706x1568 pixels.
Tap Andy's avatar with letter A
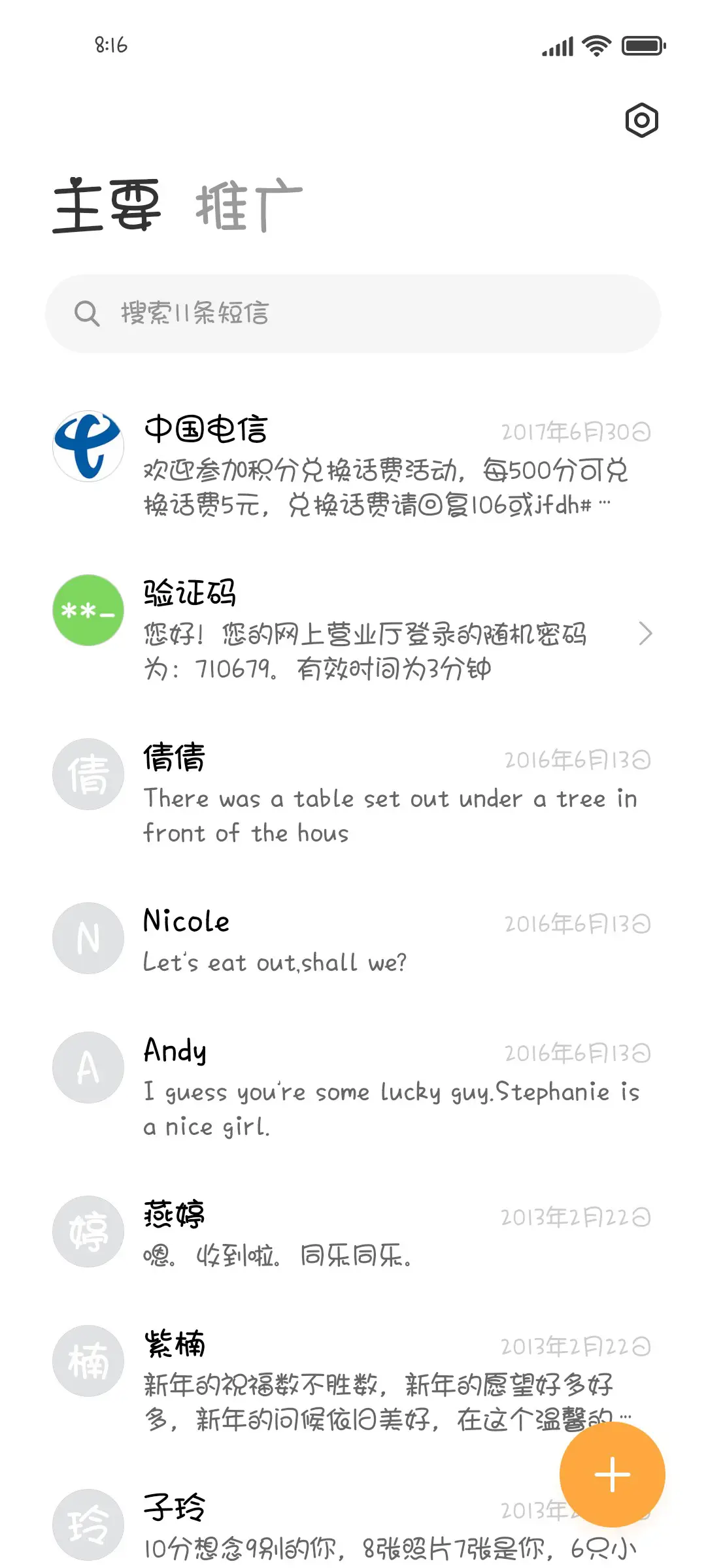[x=88, y=1067]
